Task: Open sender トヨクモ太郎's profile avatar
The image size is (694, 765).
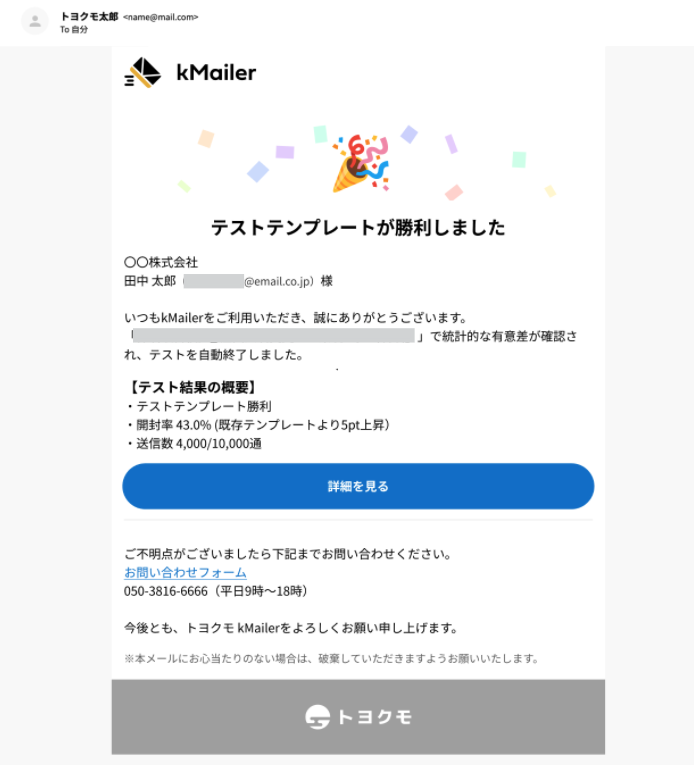Action: [x=35, y=21]
